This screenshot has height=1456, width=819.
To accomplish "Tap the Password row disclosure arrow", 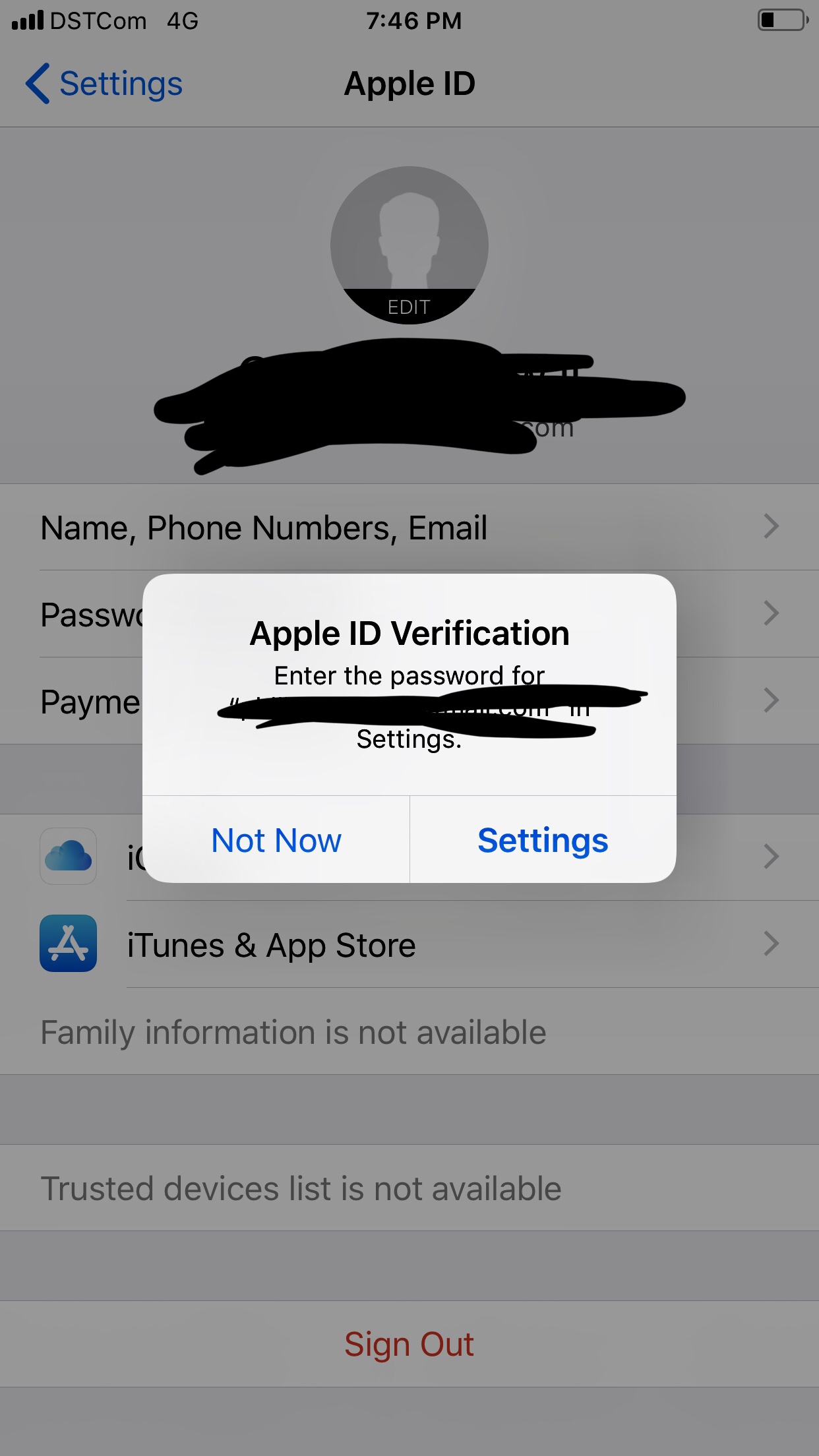I will (770, 614).
